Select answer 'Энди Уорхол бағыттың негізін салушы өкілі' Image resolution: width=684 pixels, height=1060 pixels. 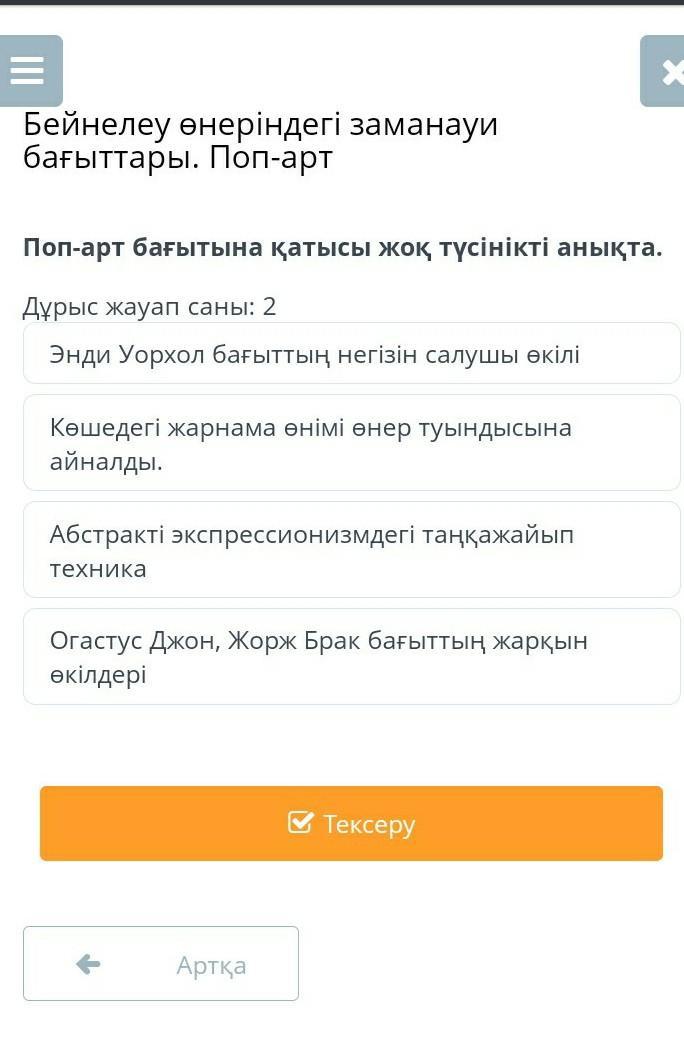point(351,354)
